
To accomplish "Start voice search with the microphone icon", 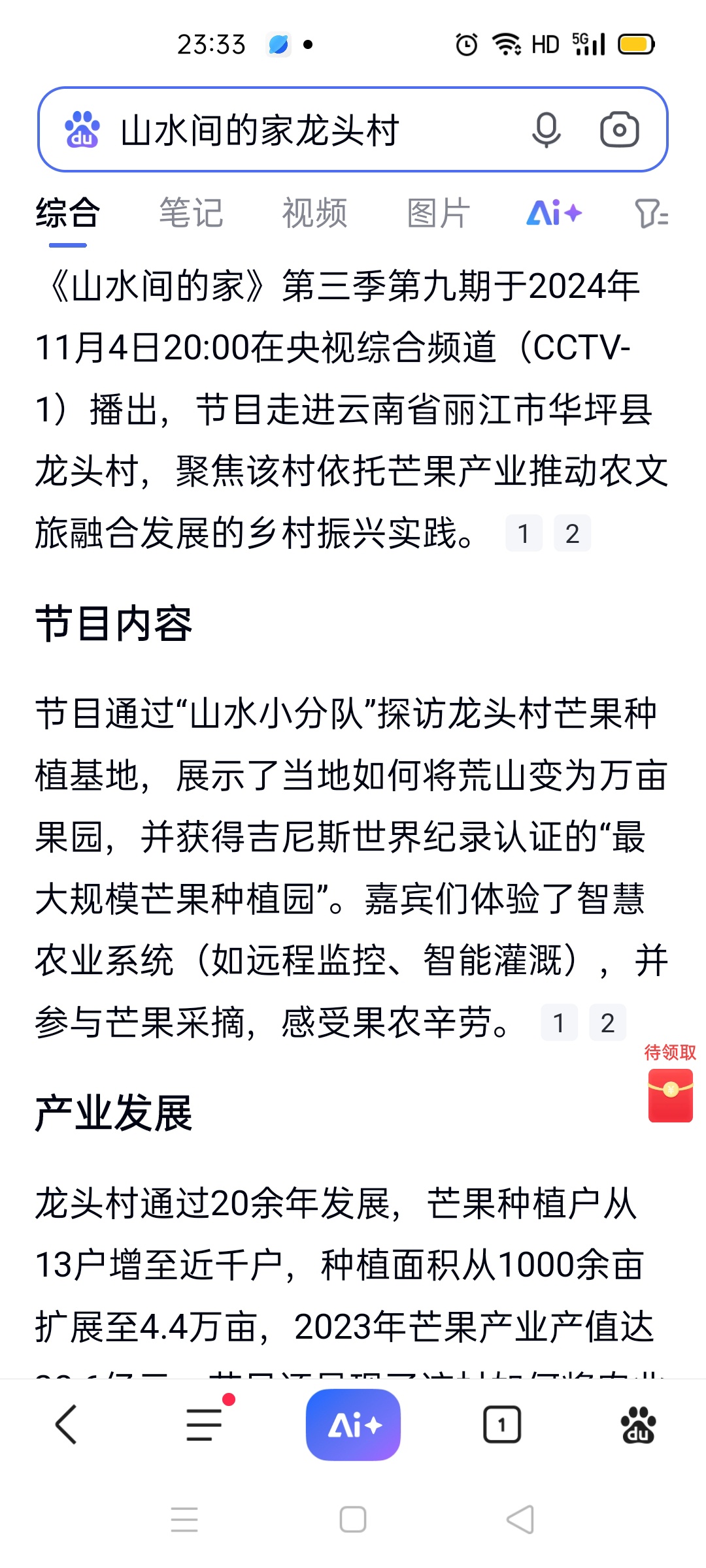I will coord(546,130).
